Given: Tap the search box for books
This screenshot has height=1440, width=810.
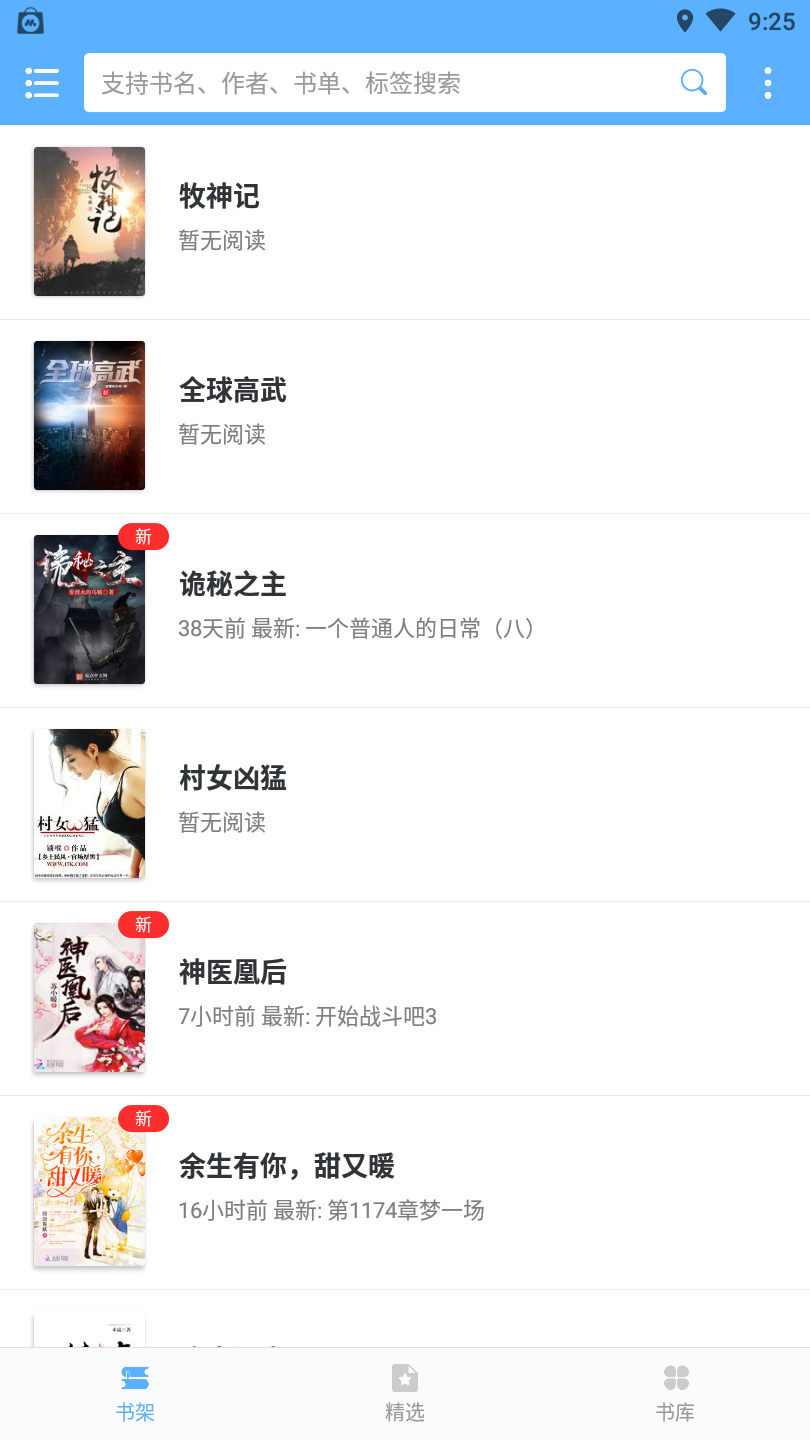Looking at the screenshot, I should click(x=380, y=83).
